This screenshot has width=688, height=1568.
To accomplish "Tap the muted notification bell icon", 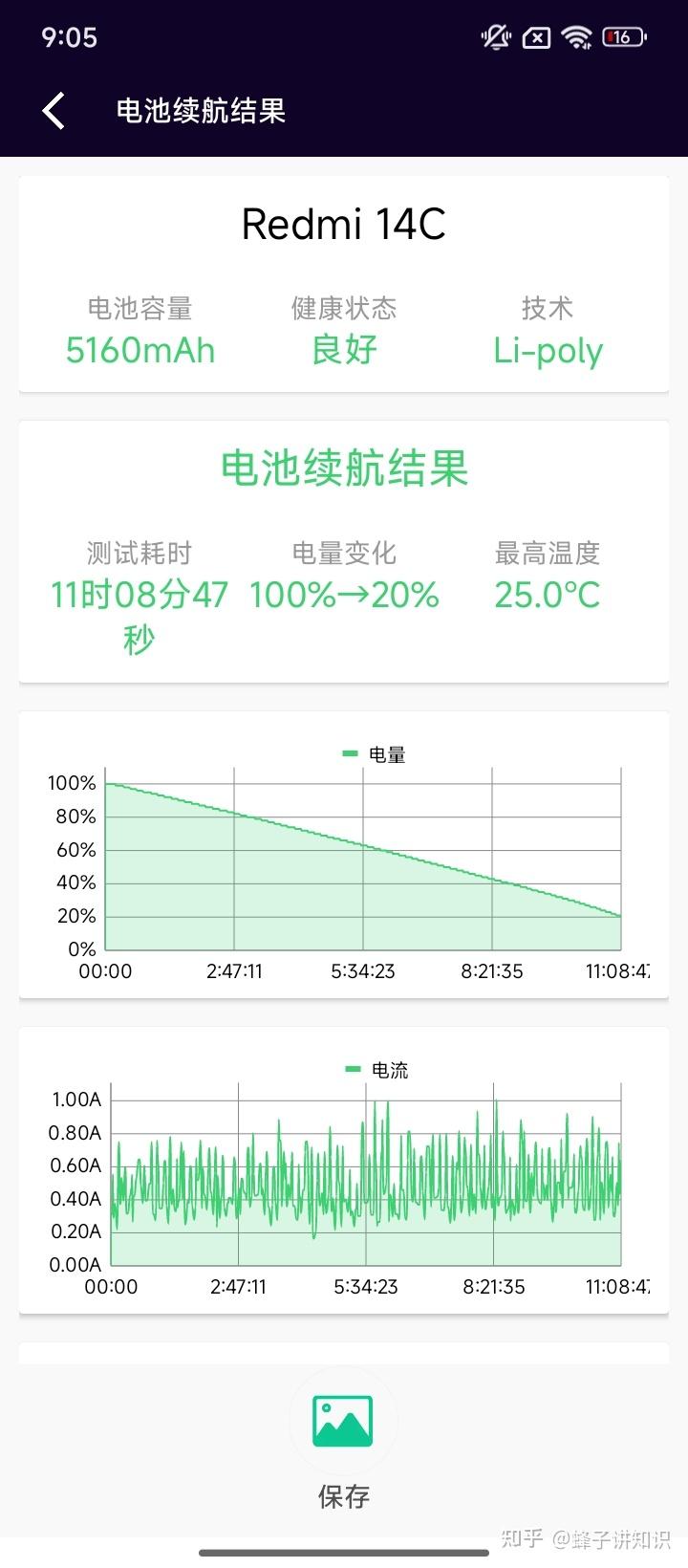I will [494, 36].
